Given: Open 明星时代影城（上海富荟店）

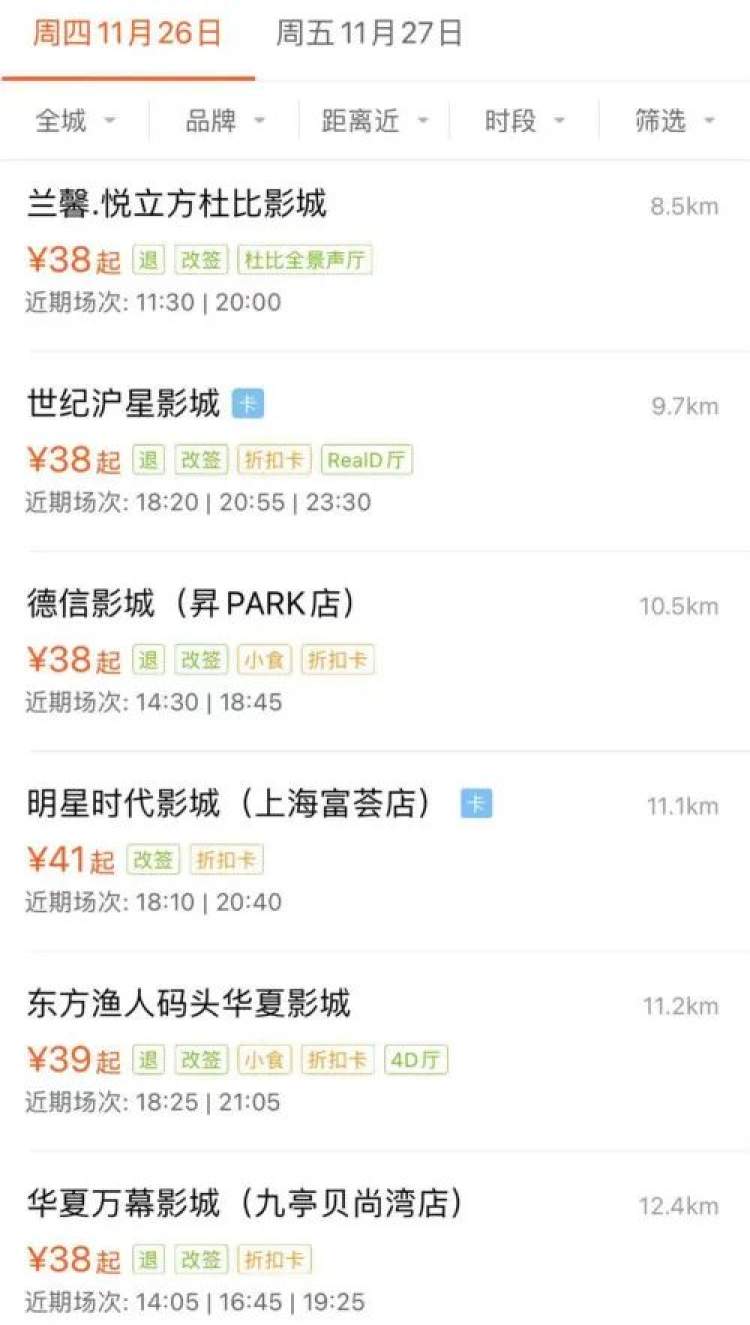Looking at the screenshot, I should coord(230,805).
